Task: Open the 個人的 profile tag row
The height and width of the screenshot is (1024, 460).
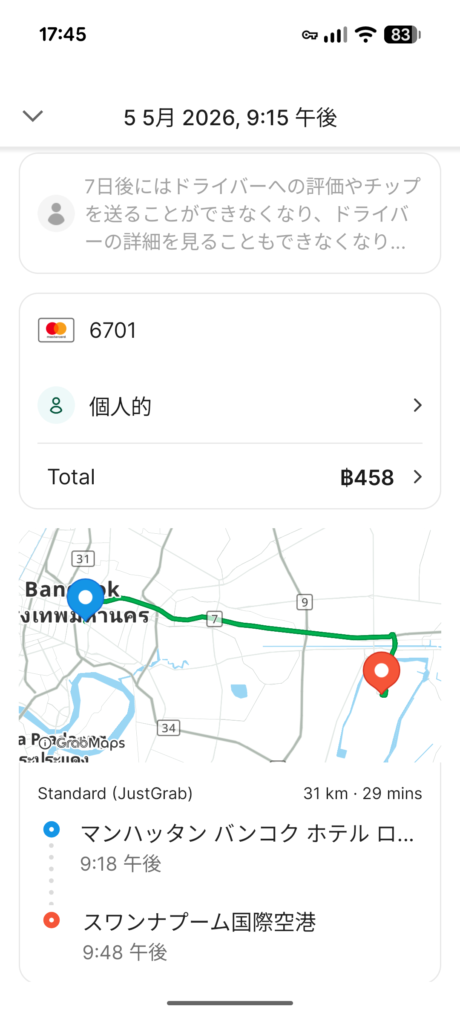Action: click(230, 406)
